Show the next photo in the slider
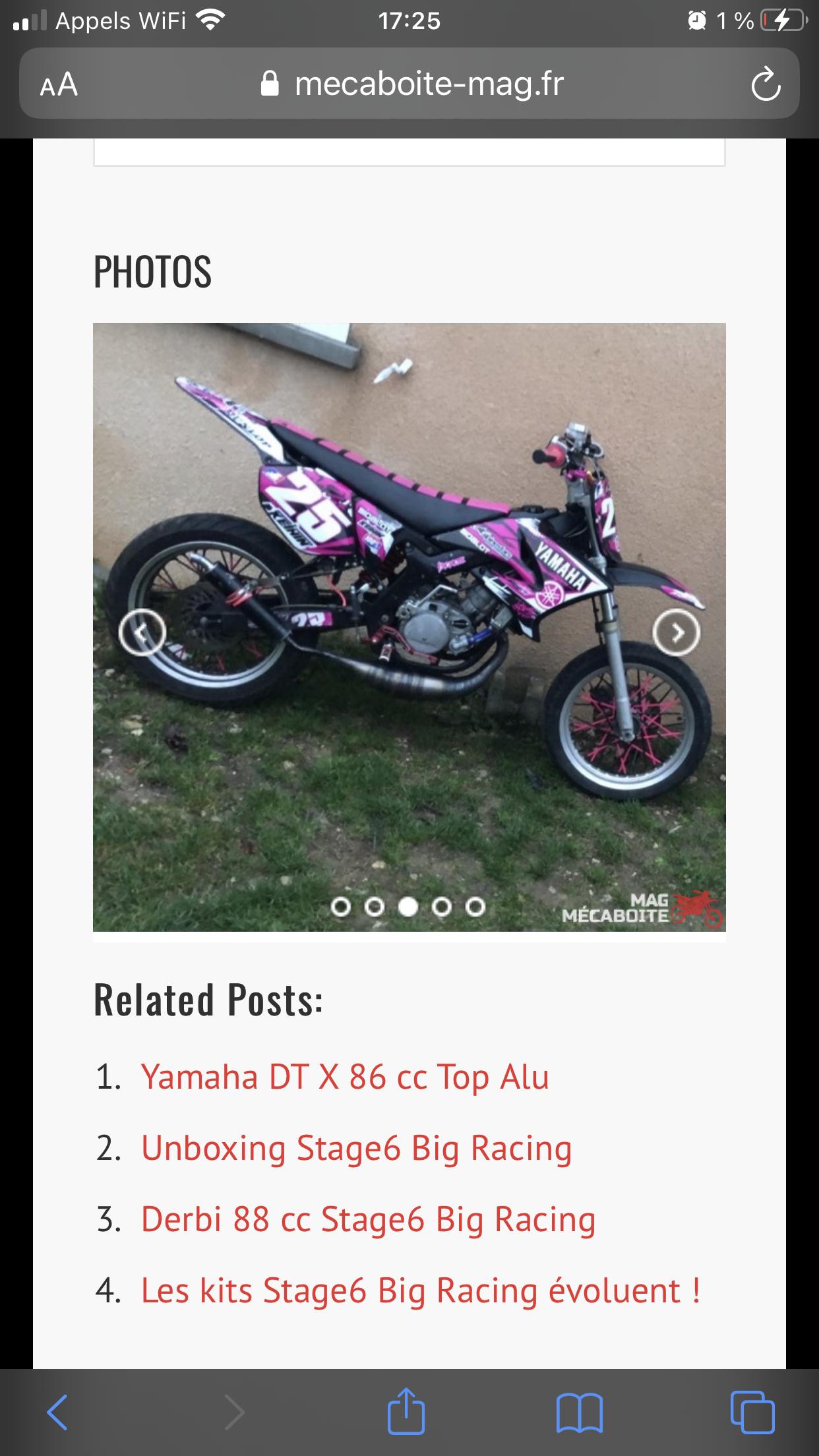This screenshot has height=1456, width=819. (676, 632)
